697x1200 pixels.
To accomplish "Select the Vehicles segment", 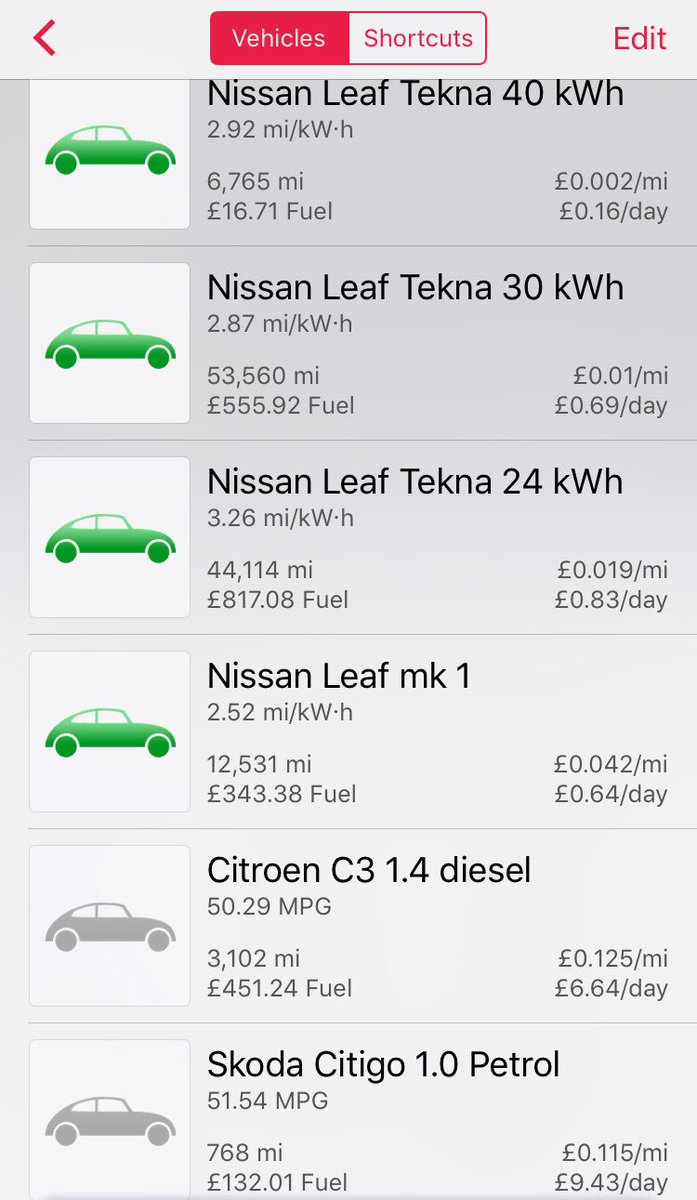I will click(279, 38).
